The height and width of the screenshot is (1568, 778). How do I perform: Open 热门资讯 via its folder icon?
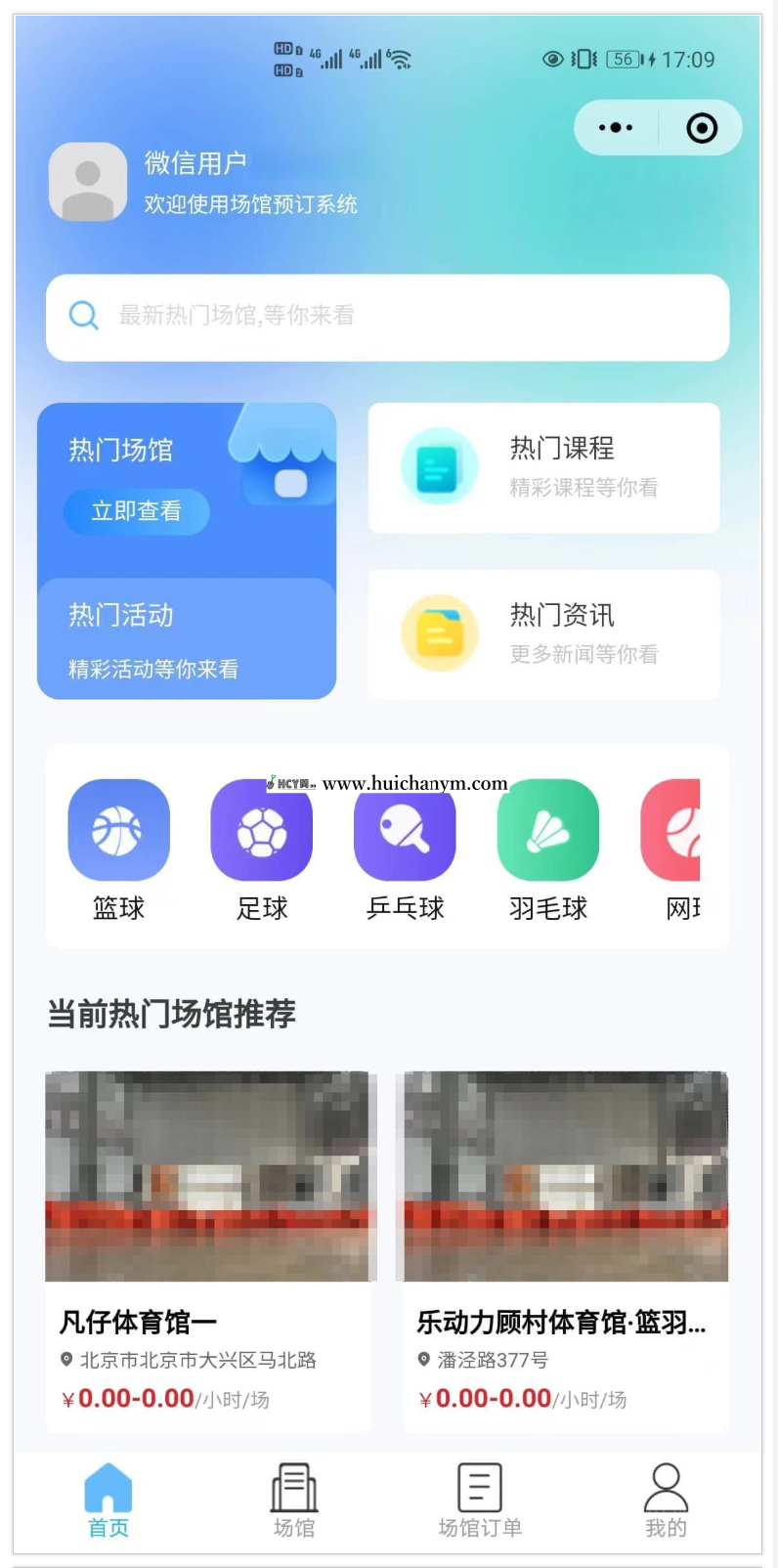click(x=439, y=633)
